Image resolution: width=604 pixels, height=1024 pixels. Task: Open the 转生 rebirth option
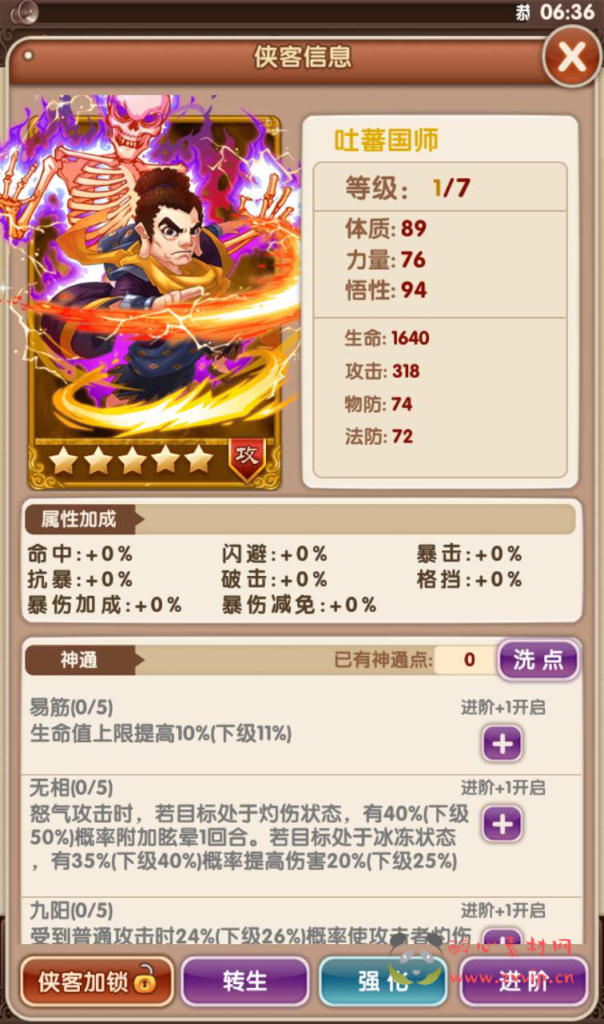[x=244, y=981]
